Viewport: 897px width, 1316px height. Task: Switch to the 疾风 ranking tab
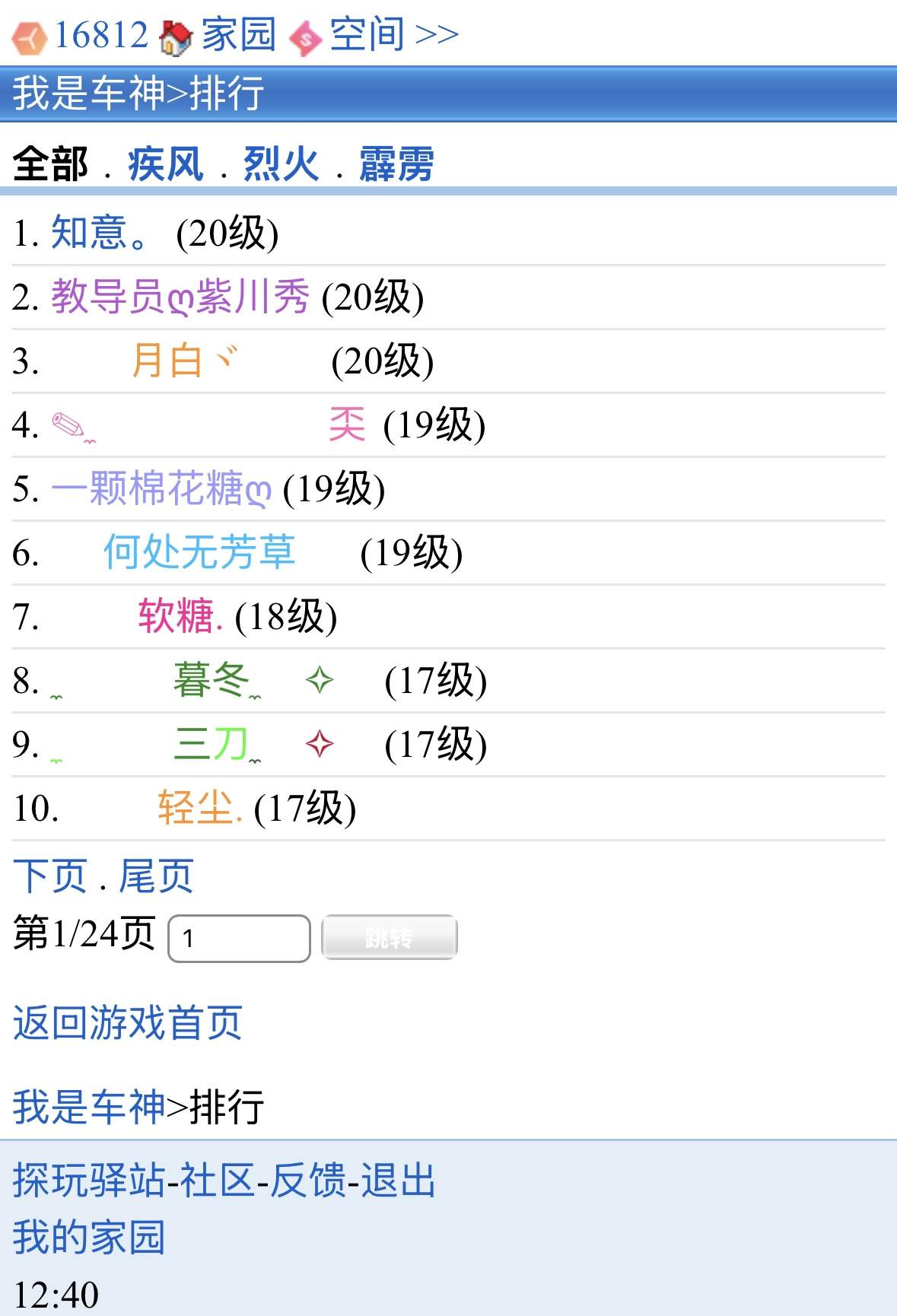point(165,164)
